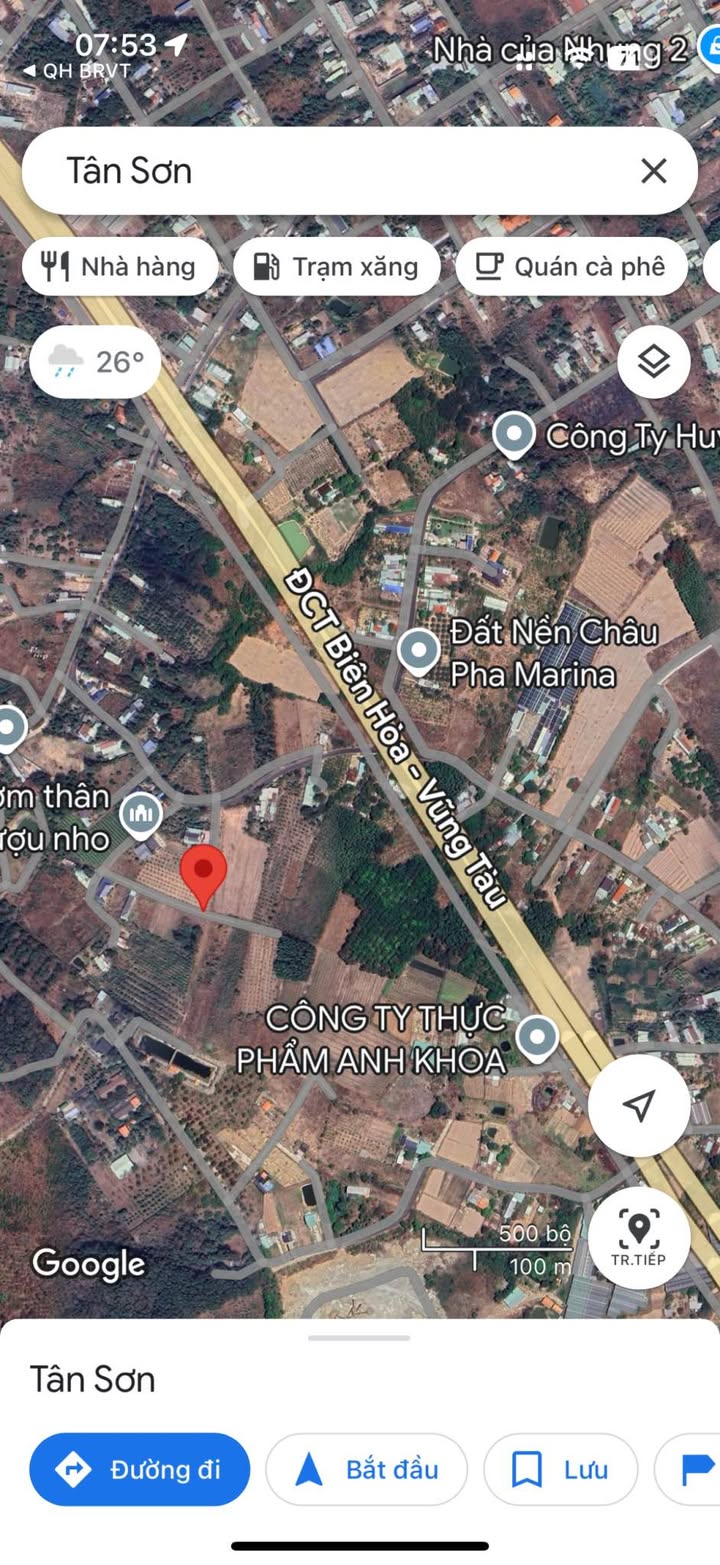The width and height of the screenshot is (720, 1565).
Task: Return to QH BRVT app
Action: click(76, 71)
